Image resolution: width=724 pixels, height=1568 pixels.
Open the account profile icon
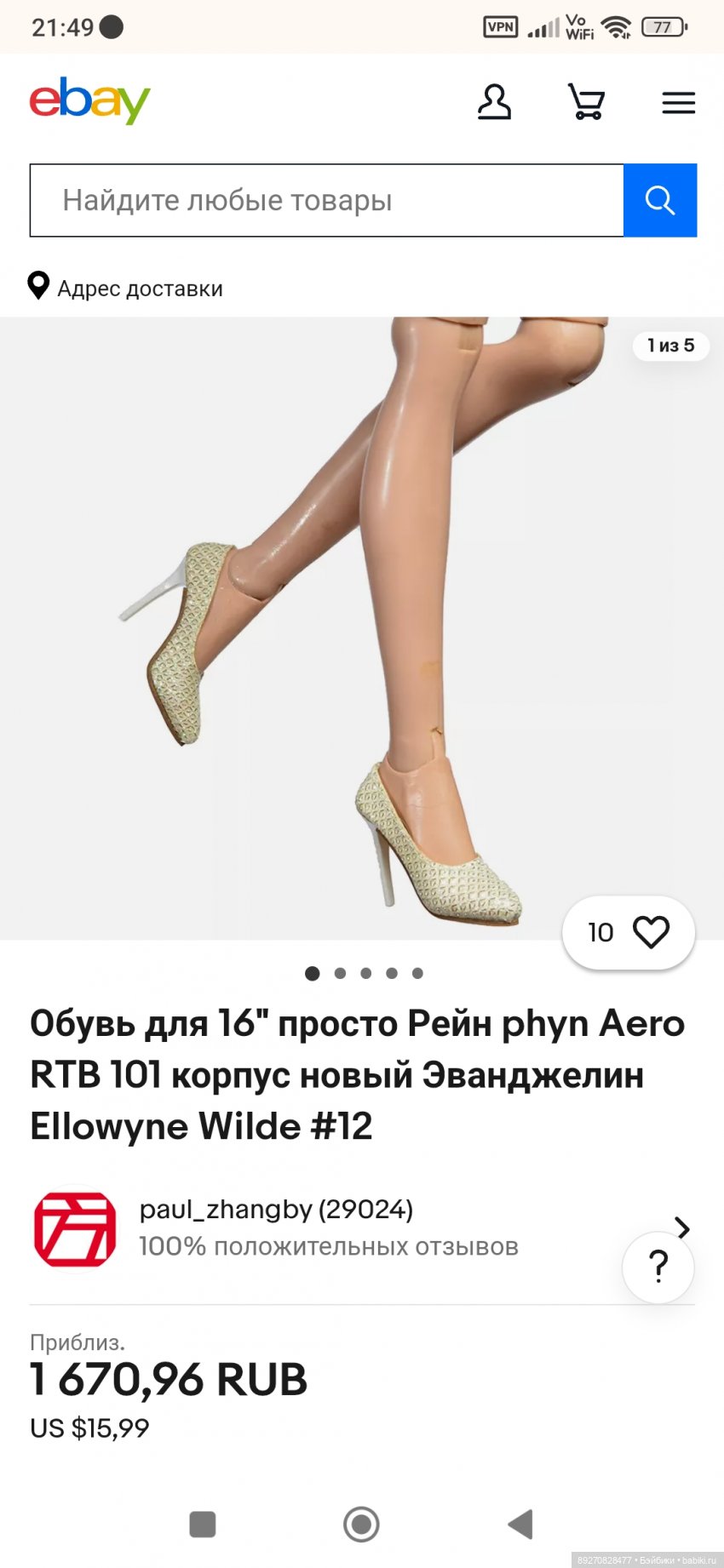pyautogui.click(x=494, y=102)
